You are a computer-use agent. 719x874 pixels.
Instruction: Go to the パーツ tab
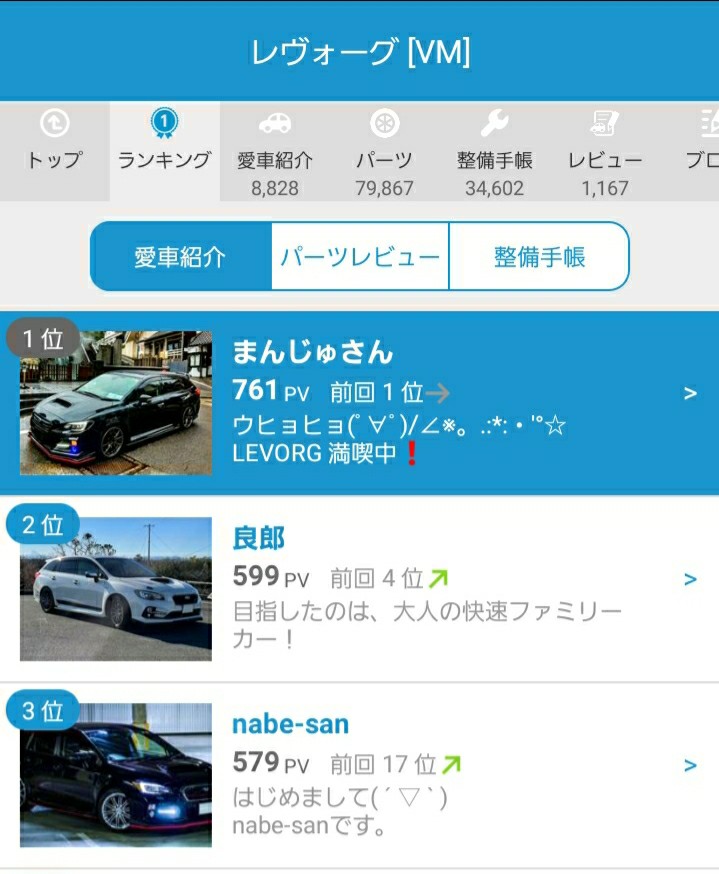(384, 152)
